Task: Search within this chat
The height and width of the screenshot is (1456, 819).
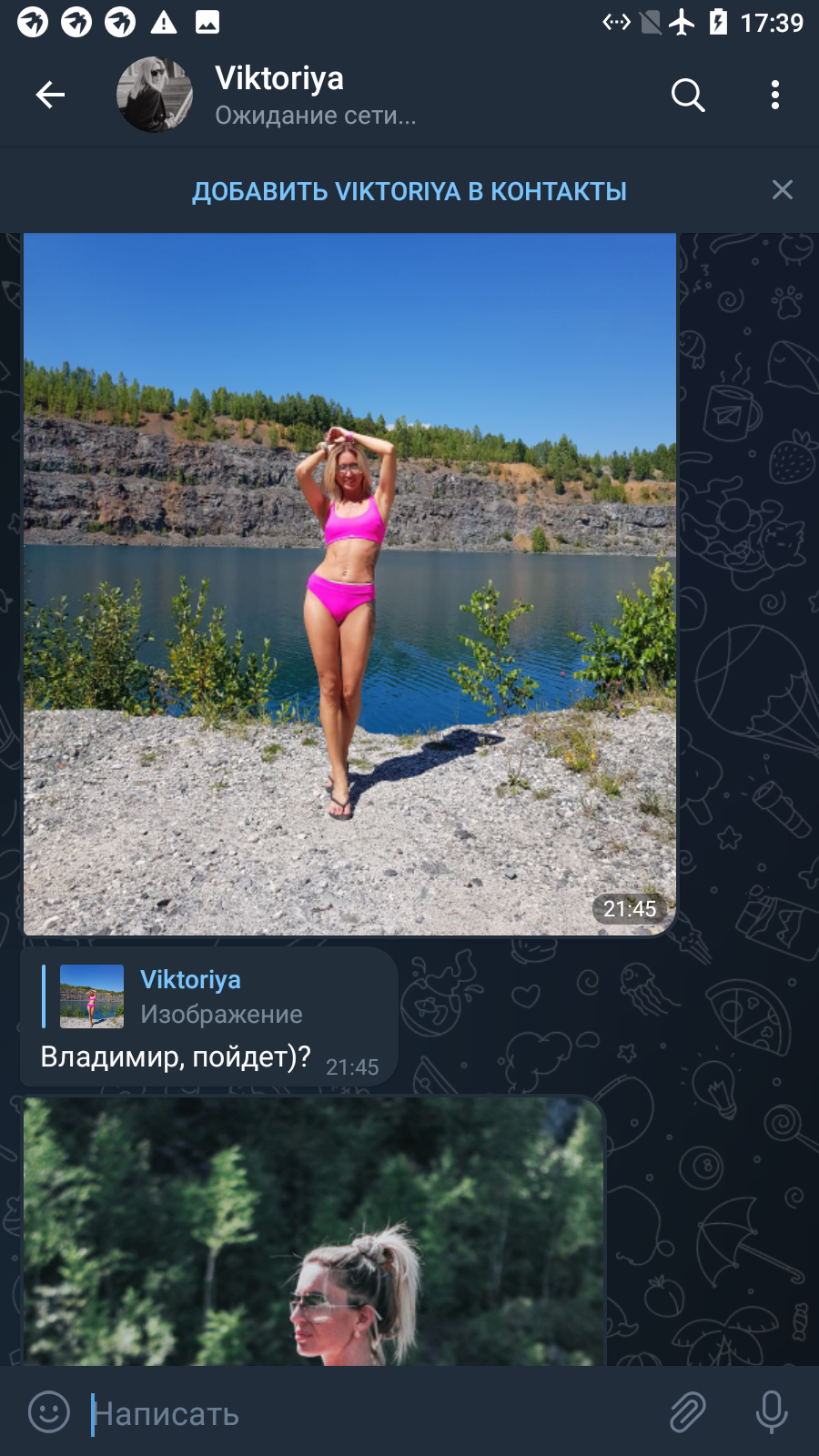Action: click(688, 95)
